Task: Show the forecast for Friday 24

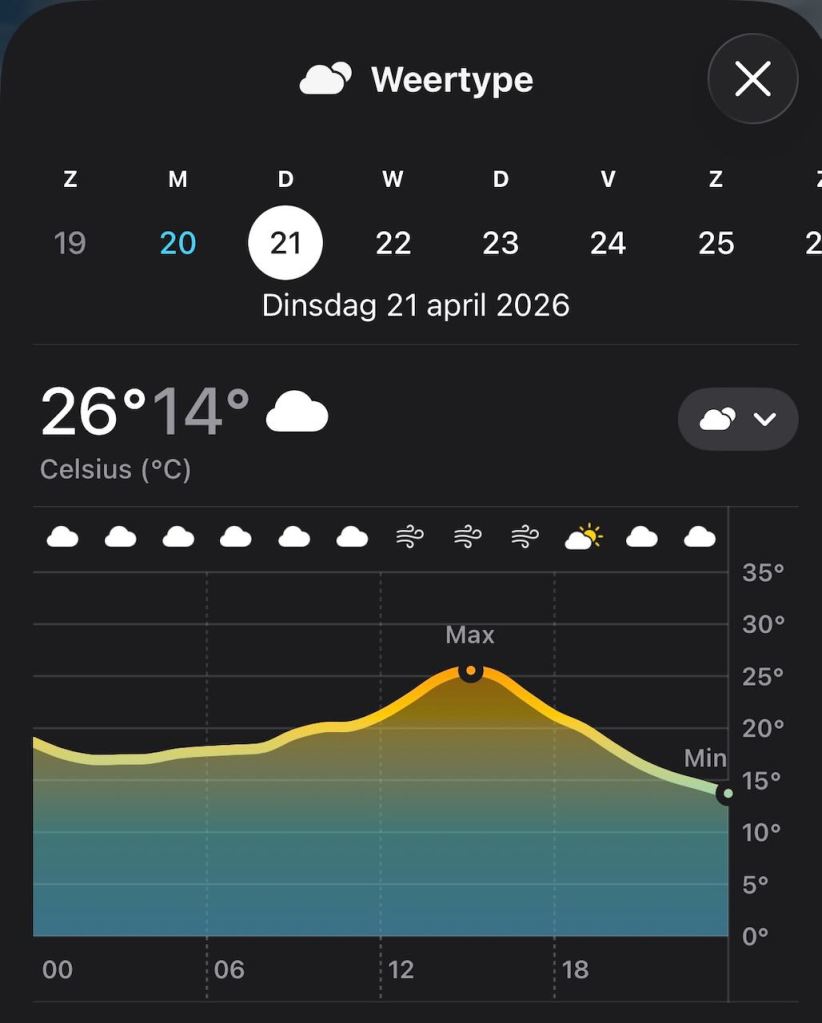Action: pos(608,243)
